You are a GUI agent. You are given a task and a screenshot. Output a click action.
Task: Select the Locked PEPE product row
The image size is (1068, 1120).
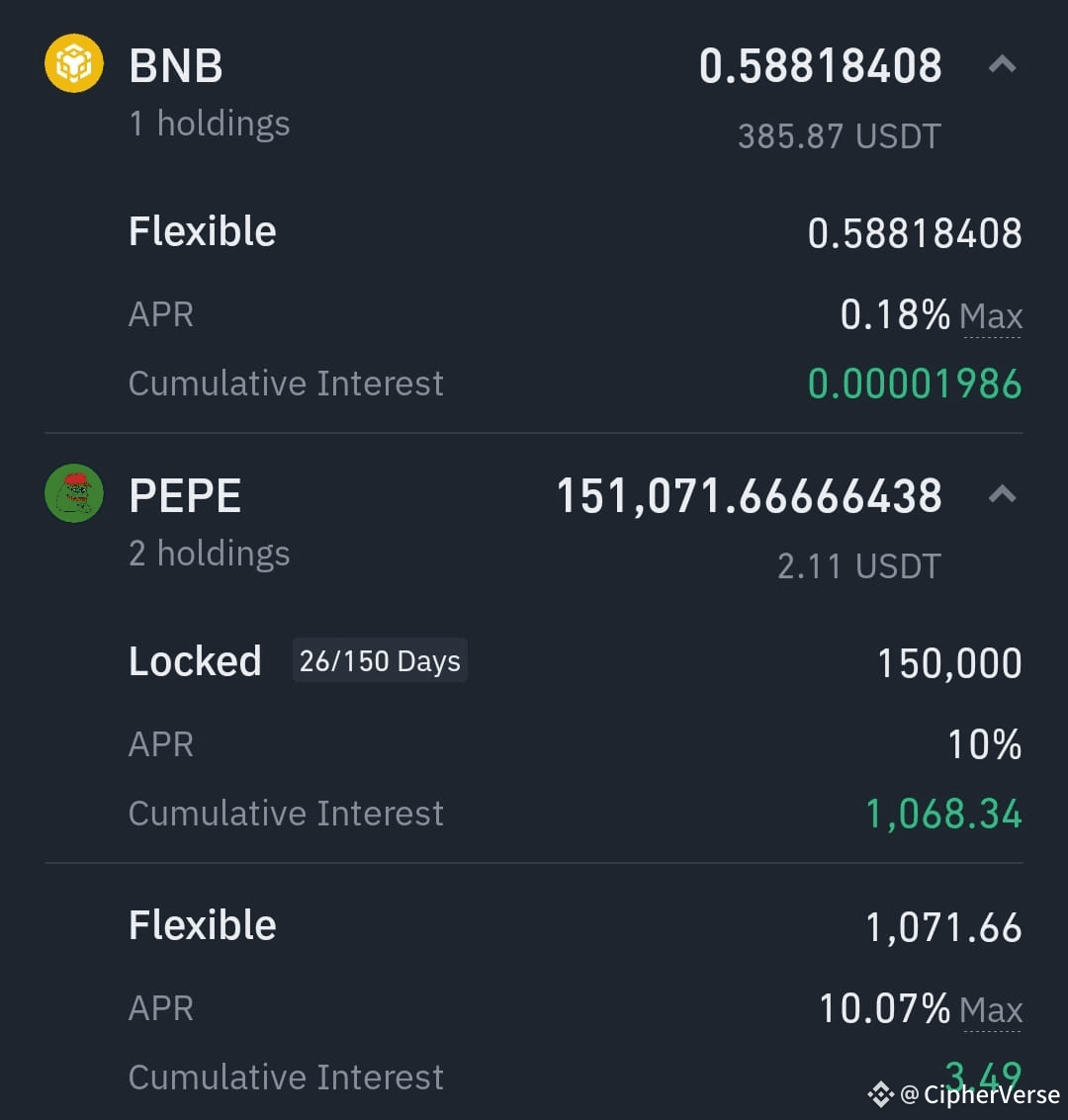coord(194,660)
